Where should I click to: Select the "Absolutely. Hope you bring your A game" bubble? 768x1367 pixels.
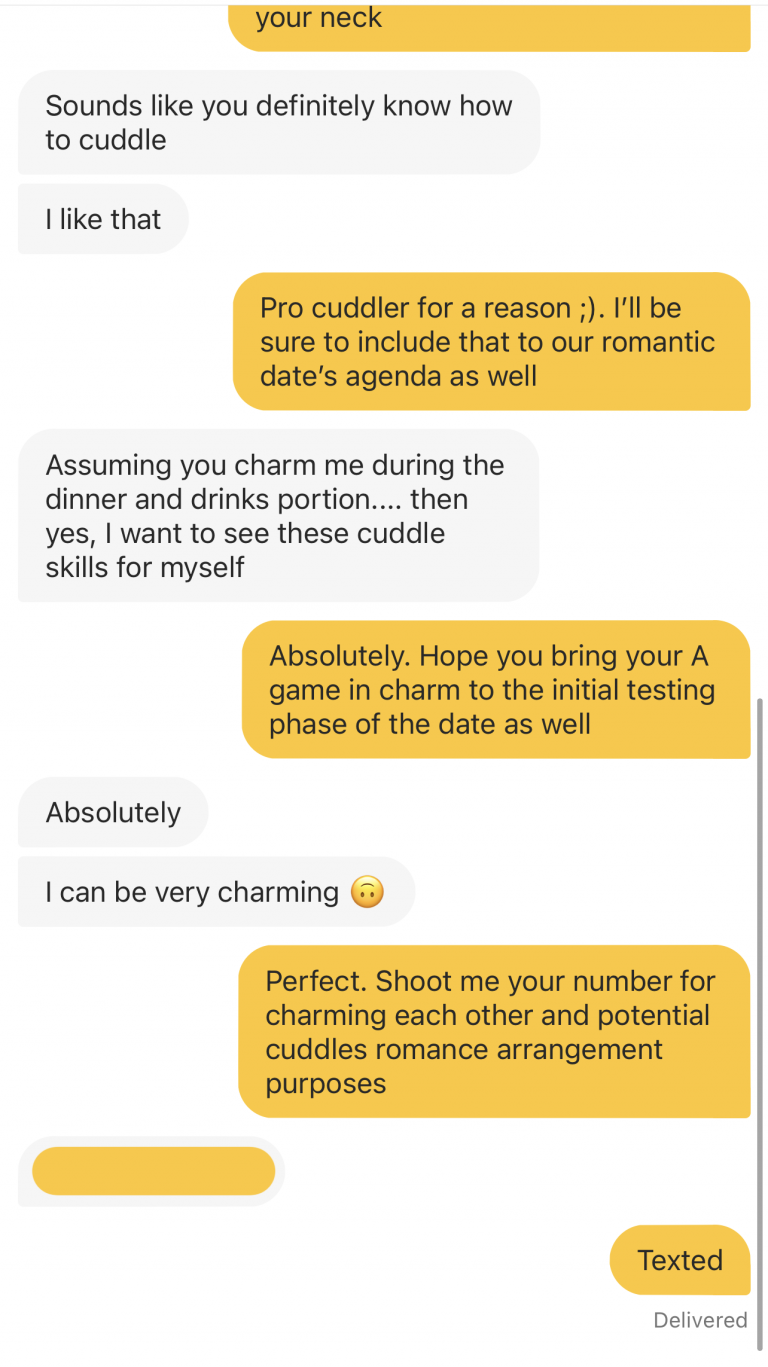coord(495,690)
